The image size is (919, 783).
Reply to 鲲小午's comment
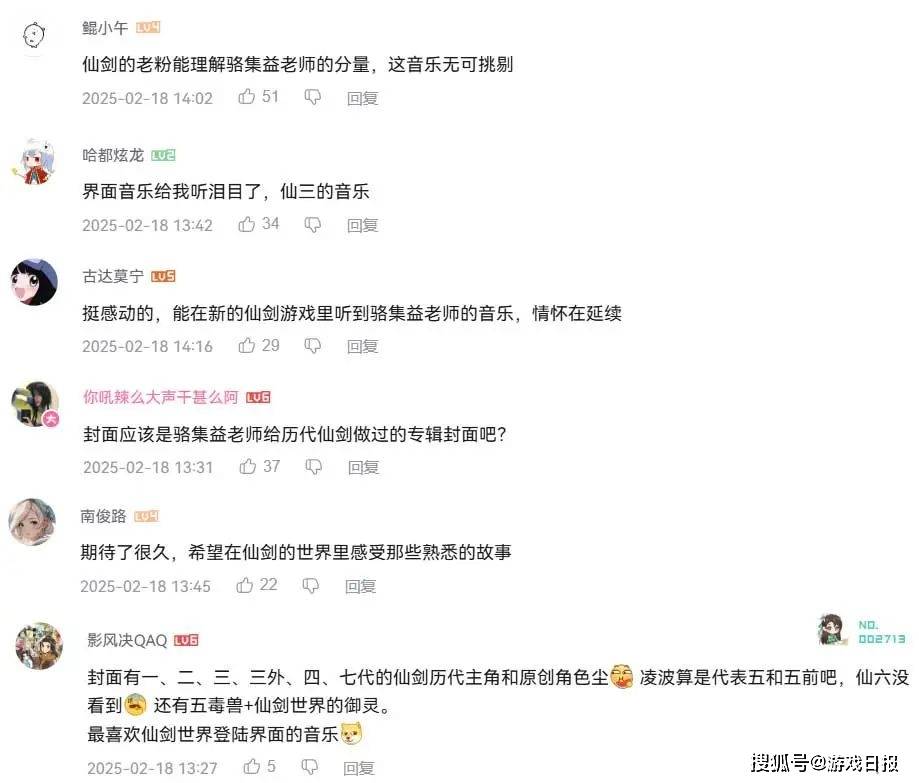[x=362, y=98]
